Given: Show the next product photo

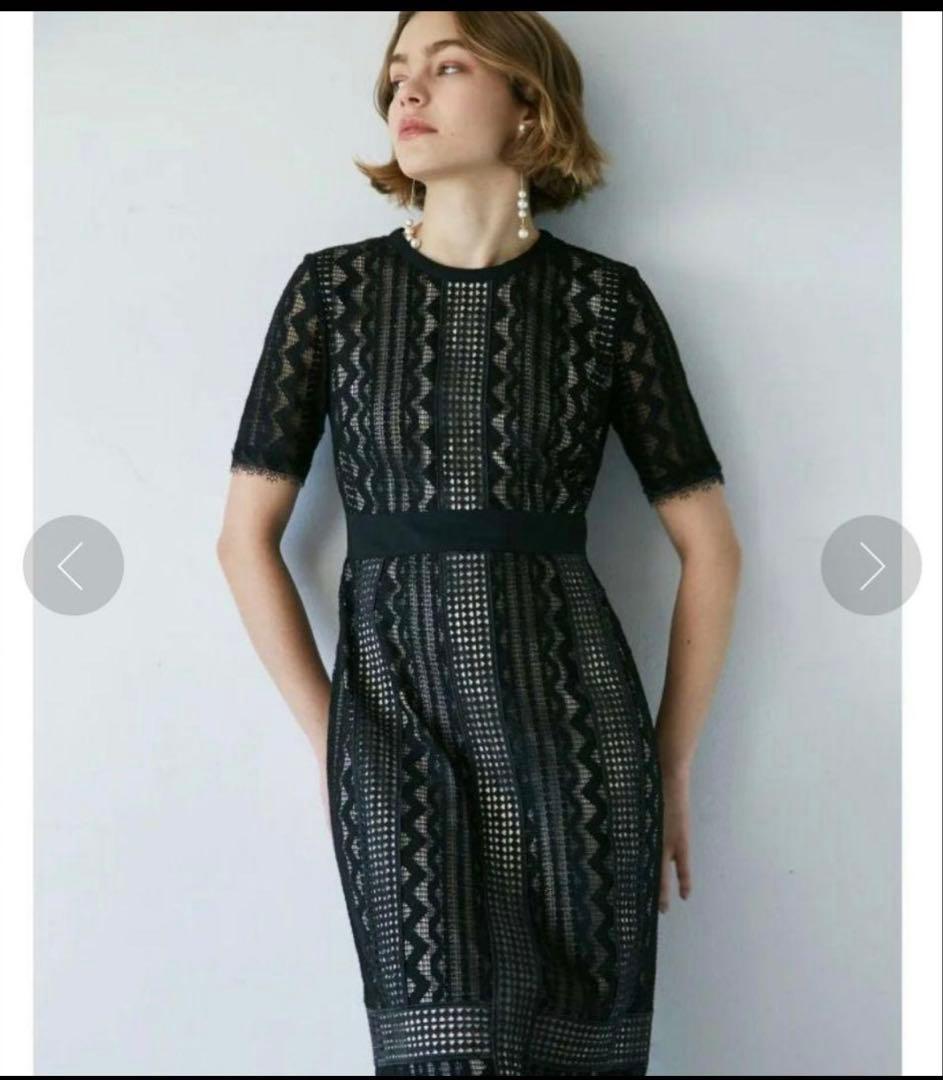Looking at the screenshot, I should pyautogui.click(x=870, y=566).
